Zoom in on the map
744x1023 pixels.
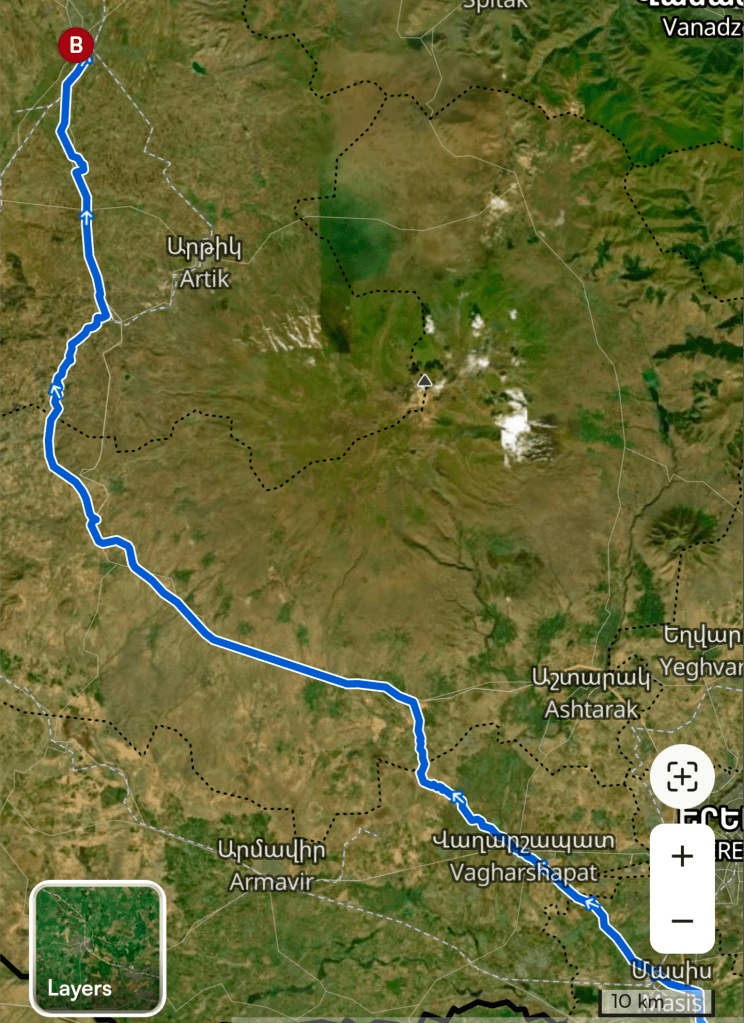point(682,857)
